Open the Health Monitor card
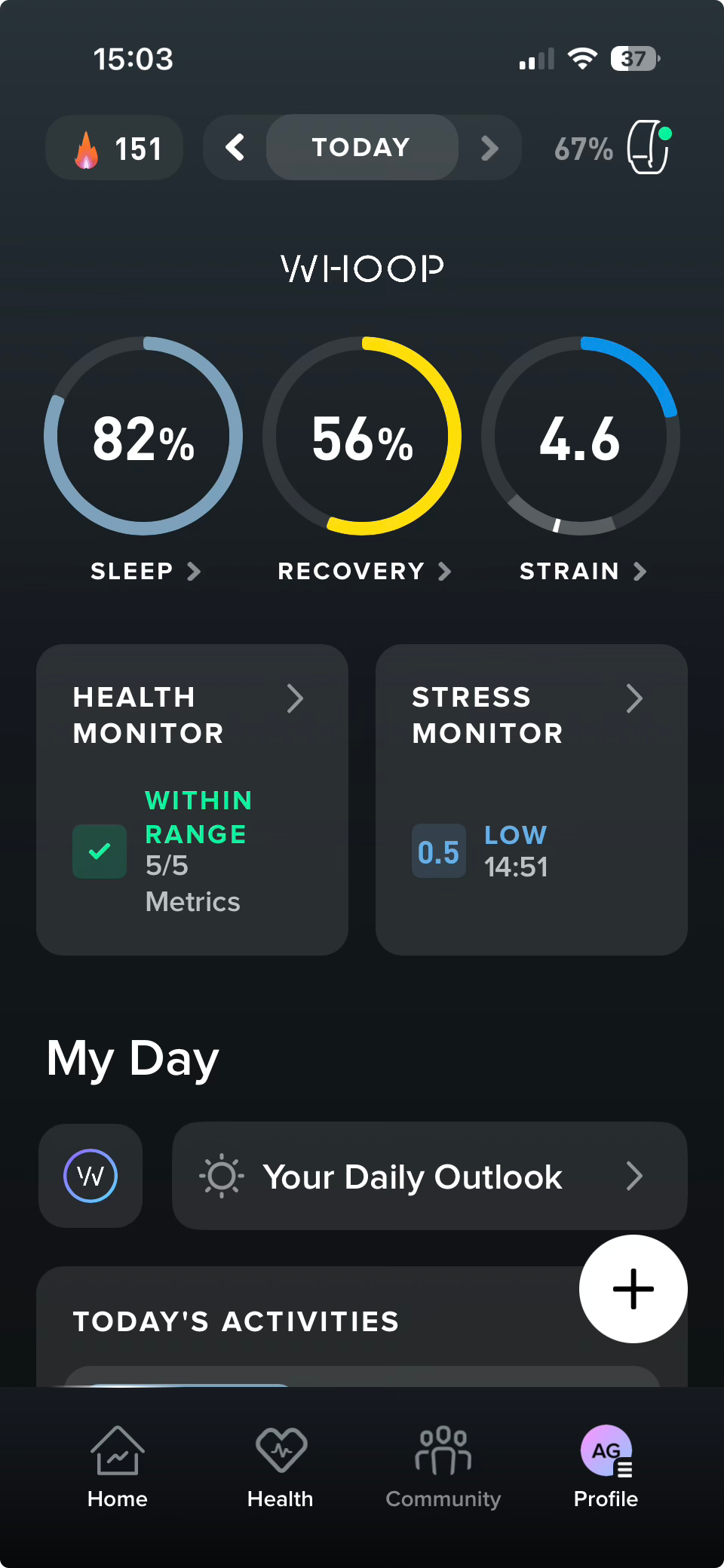 (192, 799)
